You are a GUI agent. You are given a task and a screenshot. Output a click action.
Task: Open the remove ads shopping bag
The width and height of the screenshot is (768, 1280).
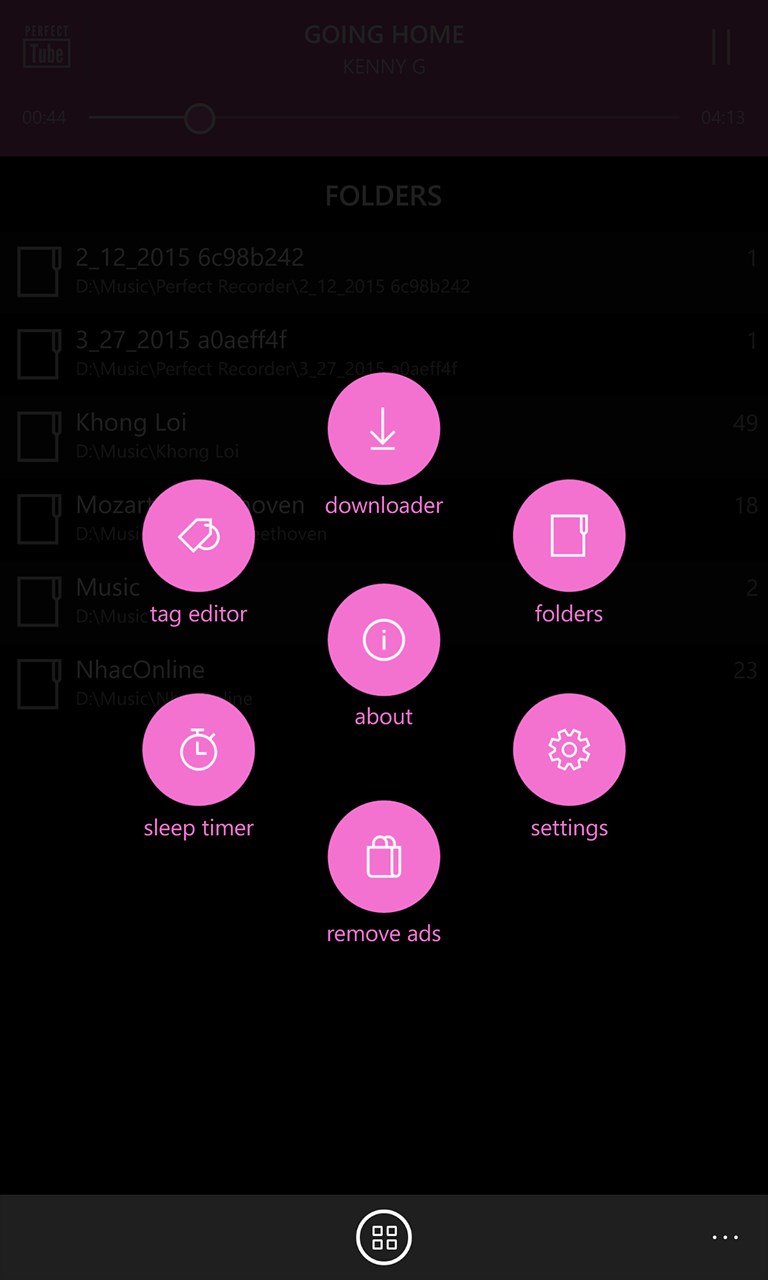pyautogui.click(x=384, y=856)
